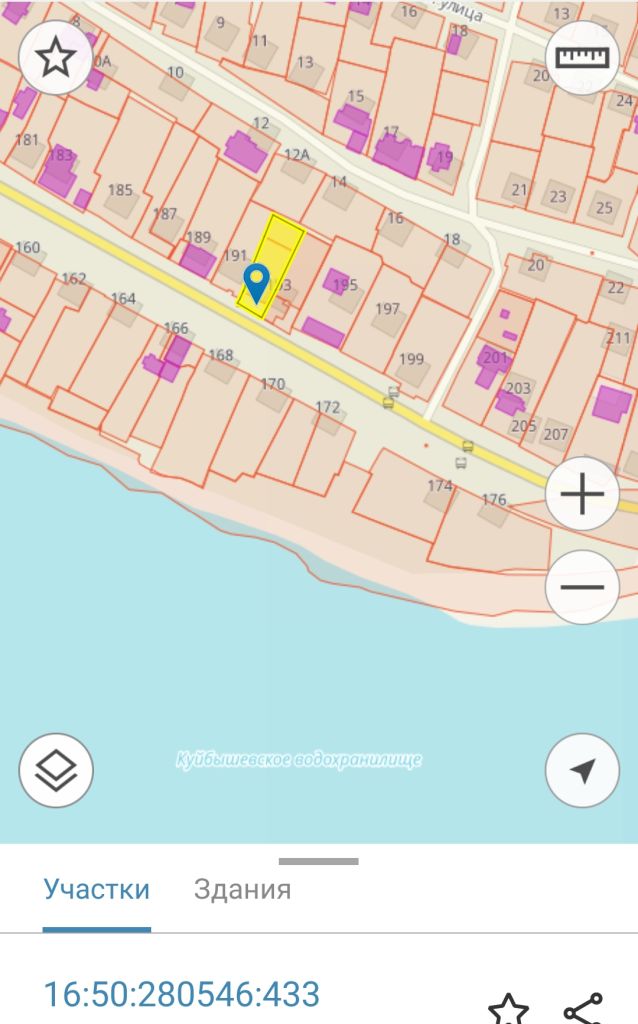Switch to the Здания tab

(242, 890)
